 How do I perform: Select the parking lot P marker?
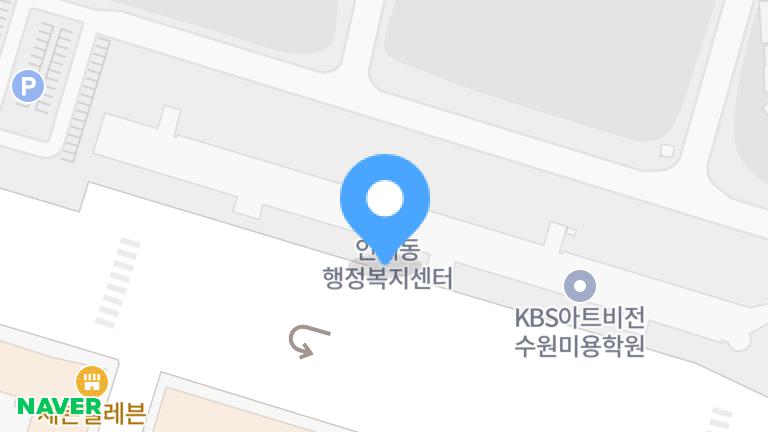coord(28,86)
